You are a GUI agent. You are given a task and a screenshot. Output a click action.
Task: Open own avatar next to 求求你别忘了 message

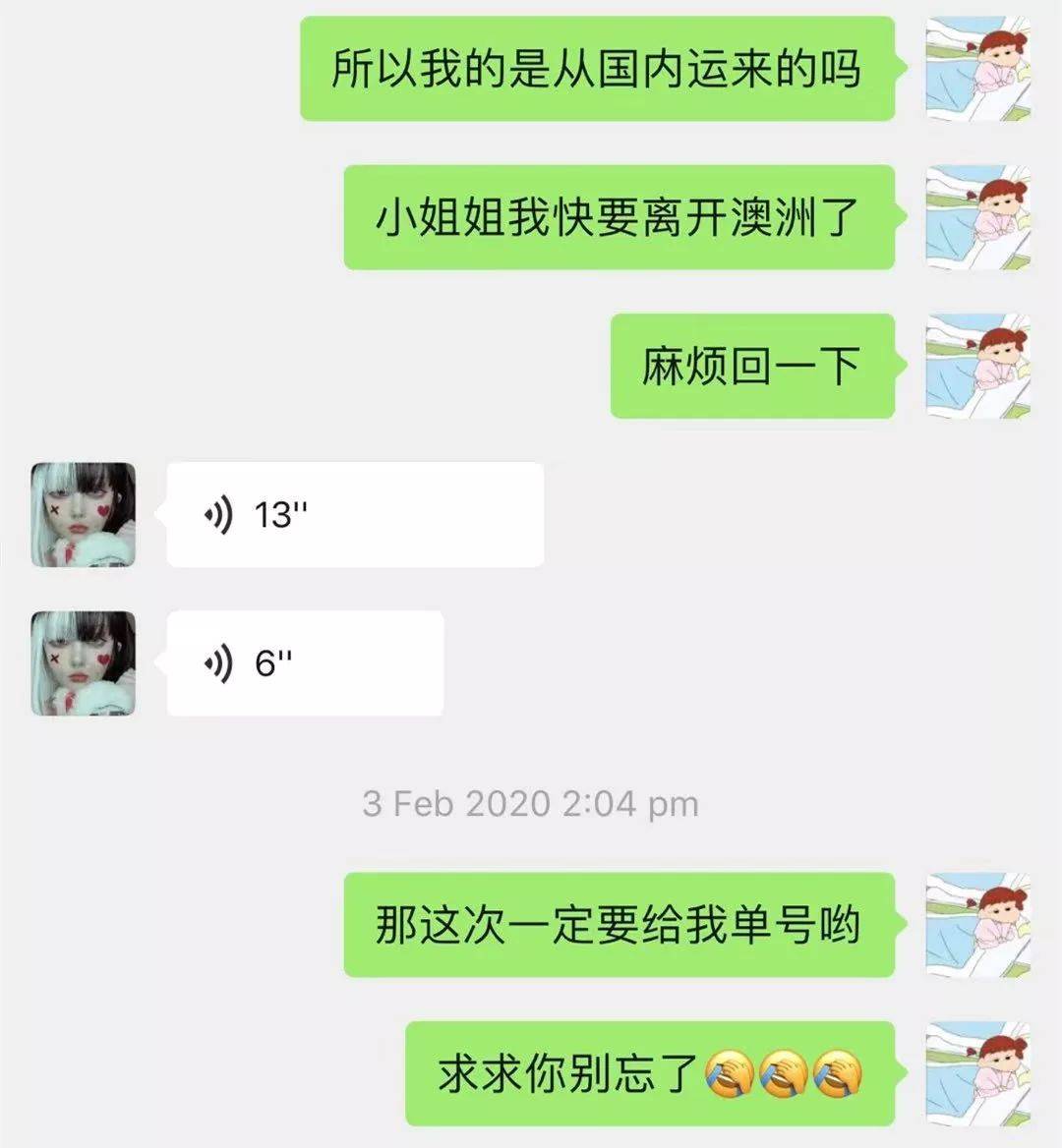977,1073
